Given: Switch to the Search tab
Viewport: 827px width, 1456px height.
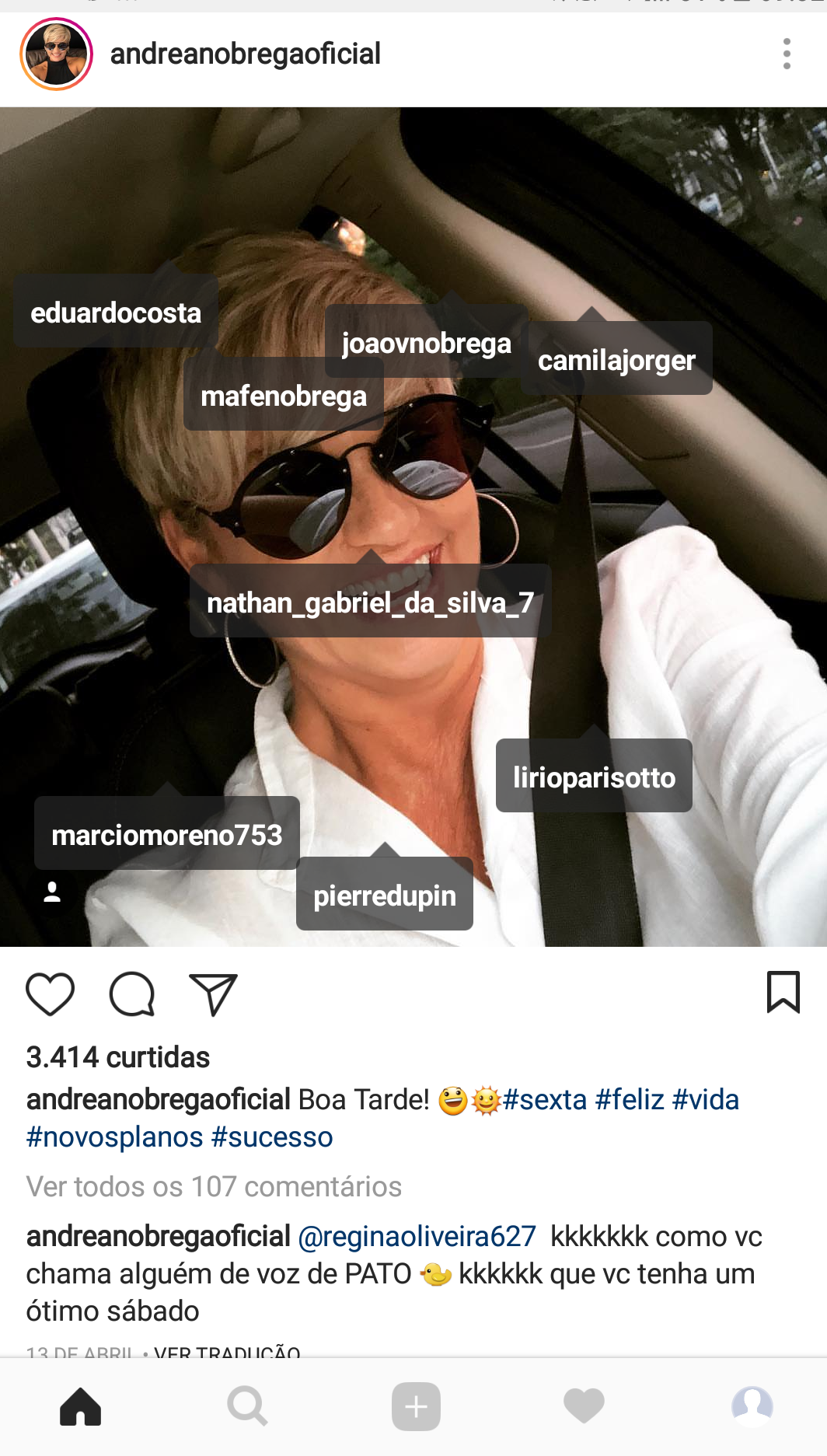Looking at the screenshot, I should (248, 1406).
